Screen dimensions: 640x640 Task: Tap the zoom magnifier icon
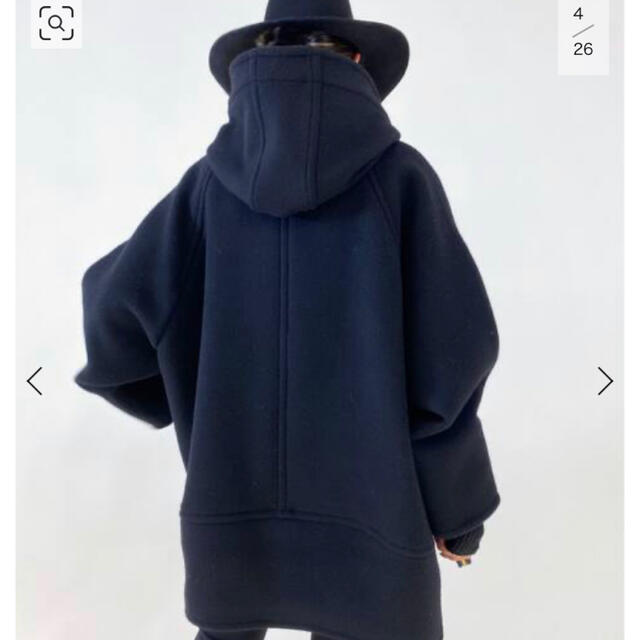coord(56,22)
